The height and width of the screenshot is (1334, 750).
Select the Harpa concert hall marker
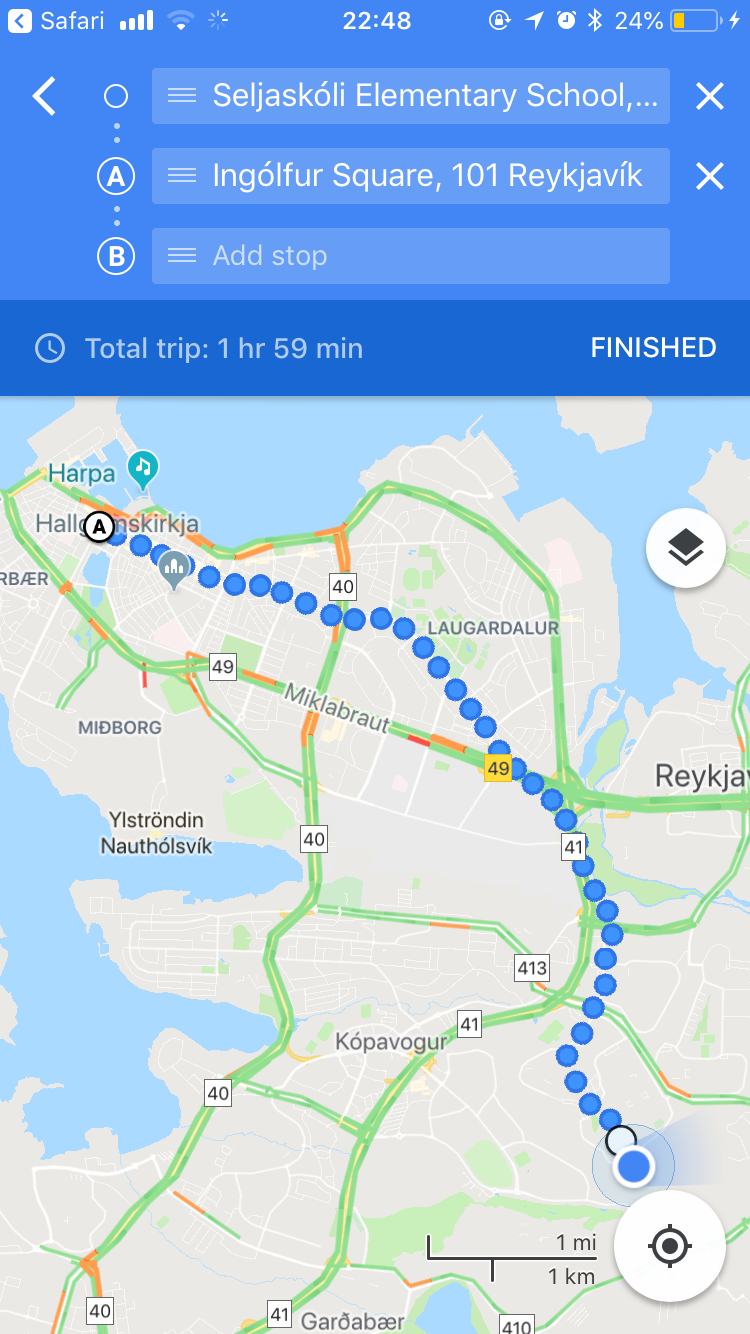click(x=144, y=466)
